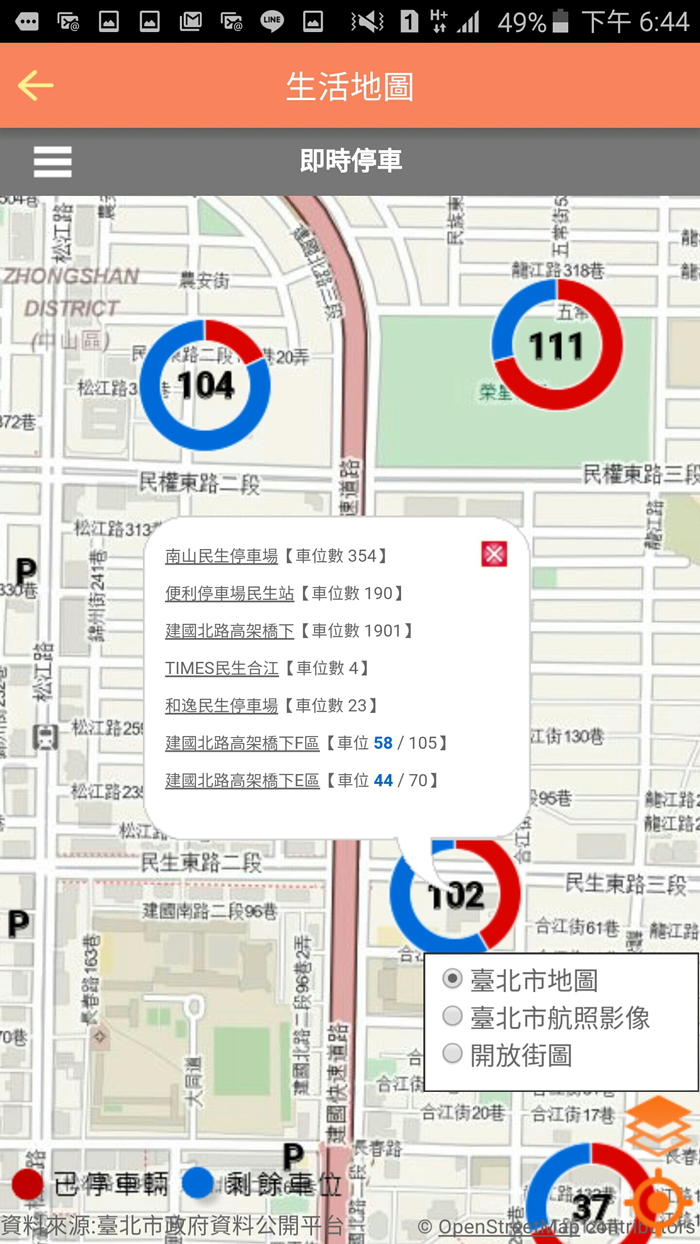This screenshot has height=1244, width=700.
Task: Tap the 111 parking cluster marker
Action: pyautogui.click(x=557, y=345)
